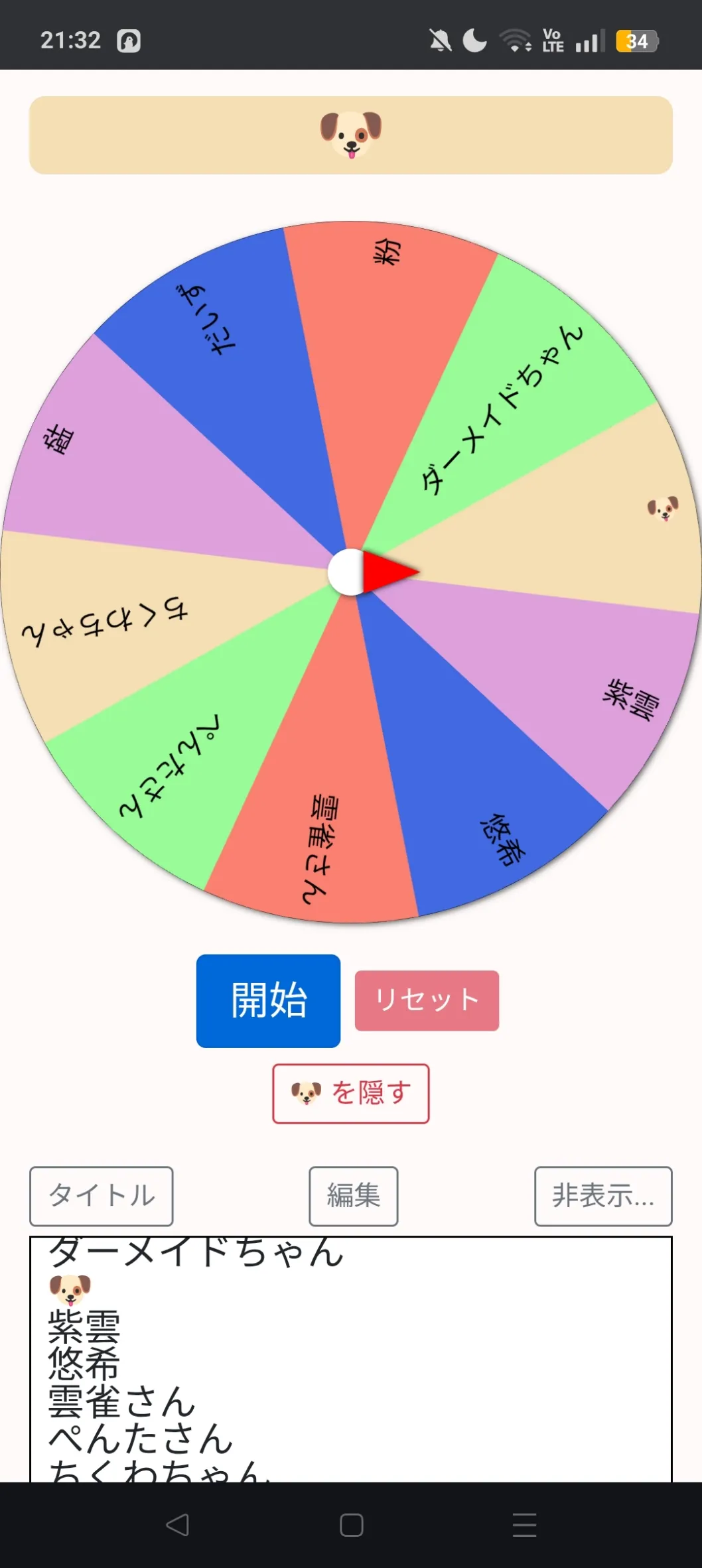Tap the 編集 edit button

(x=353, y=1196)
